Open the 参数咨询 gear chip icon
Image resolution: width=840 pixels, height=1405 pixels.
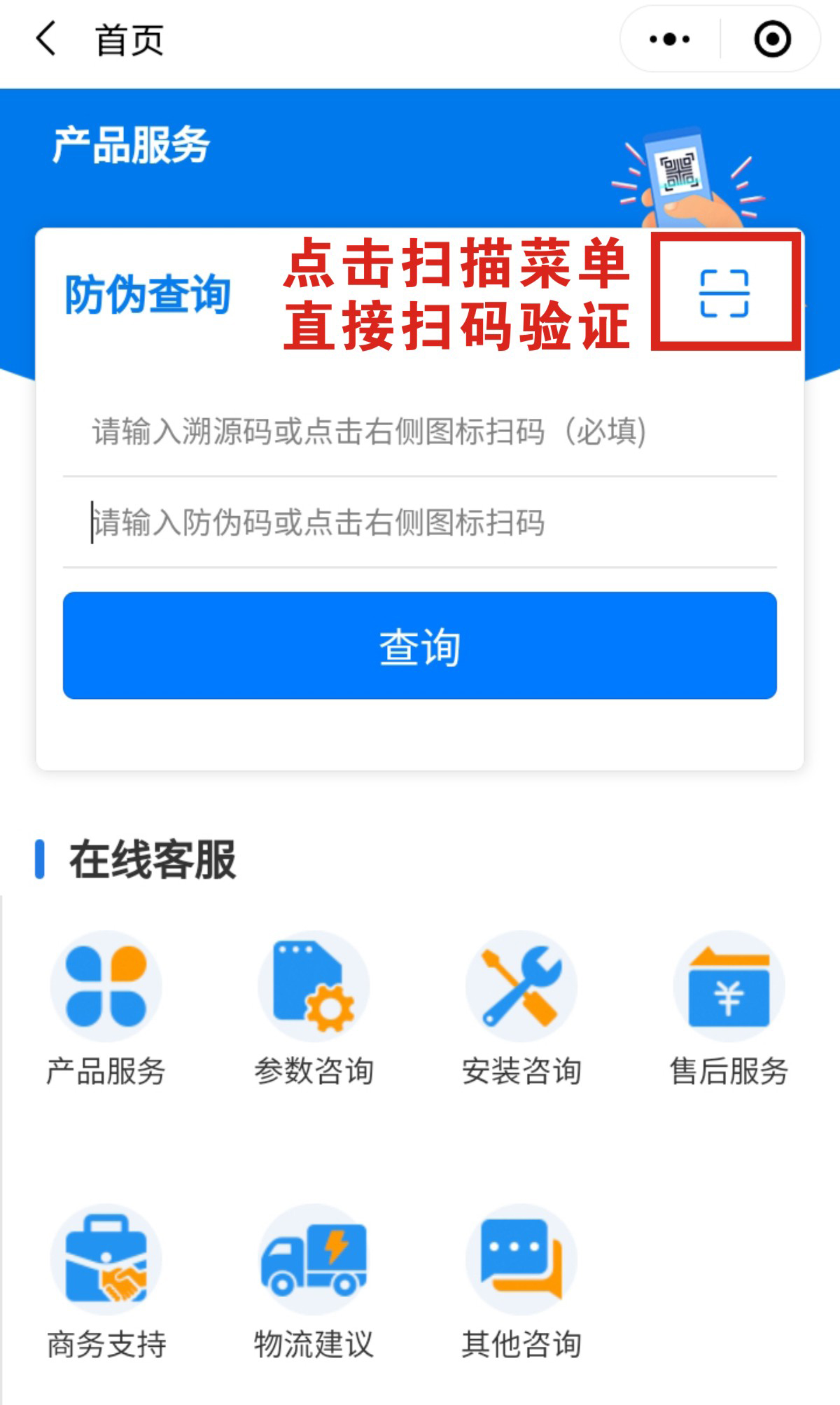pos(315,985)
